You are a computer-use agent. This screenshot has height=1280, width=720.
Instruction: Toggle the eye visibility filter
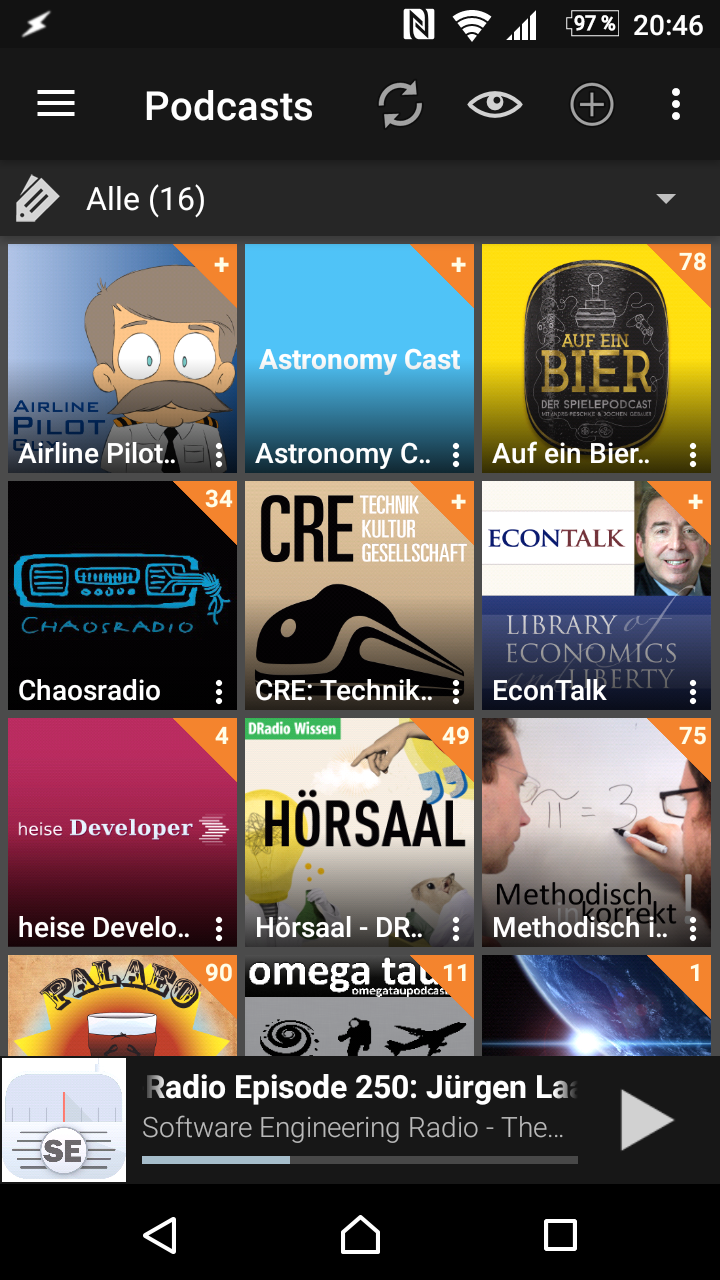tap(495, 105)
